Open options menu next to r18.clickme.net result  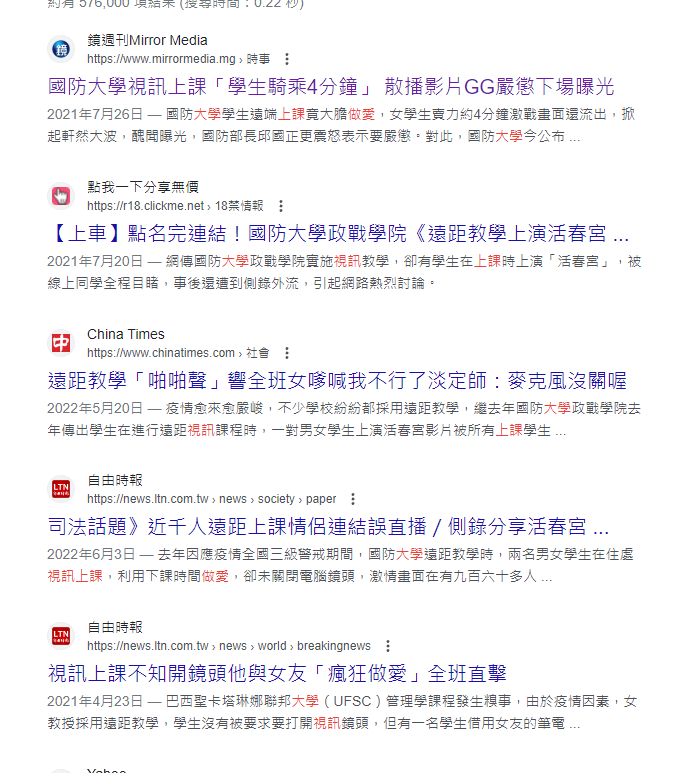(281, 206)
